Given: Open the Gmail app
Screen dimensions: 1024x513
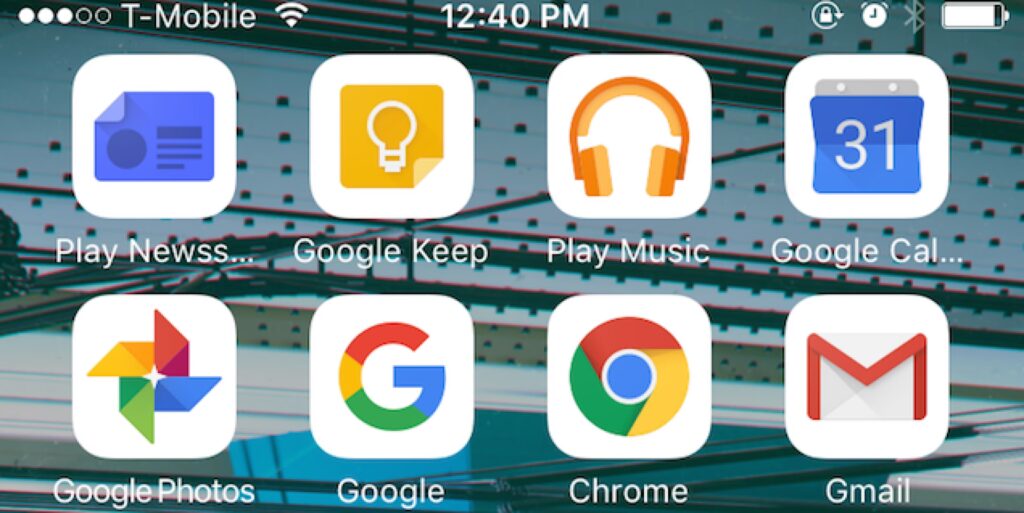Looking at the screenshot, I should (866, 377).
